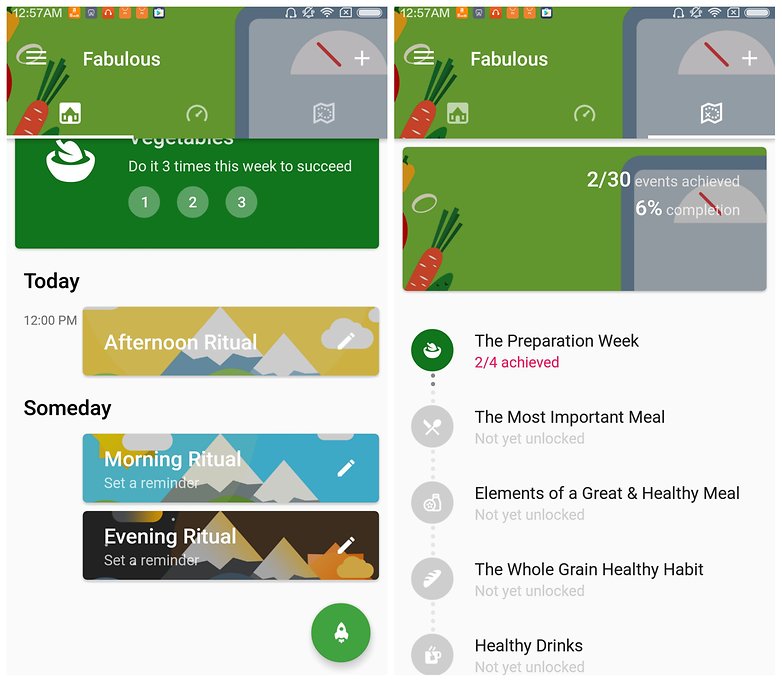The image size is (782, 682).
Task: Select day circle 2 on Vegetables goal
Action: click(x=193, y=202)
